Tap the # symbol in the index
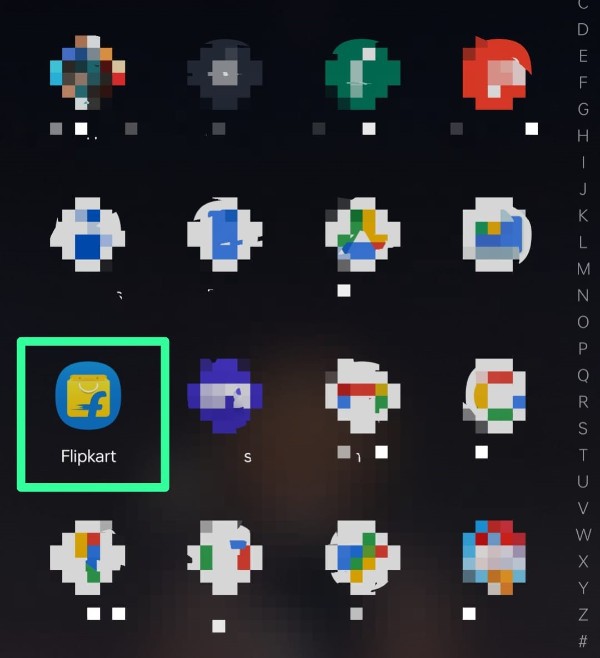Image resolution: width=600 pixels, height=658 pixels. (x=583, y=640)
